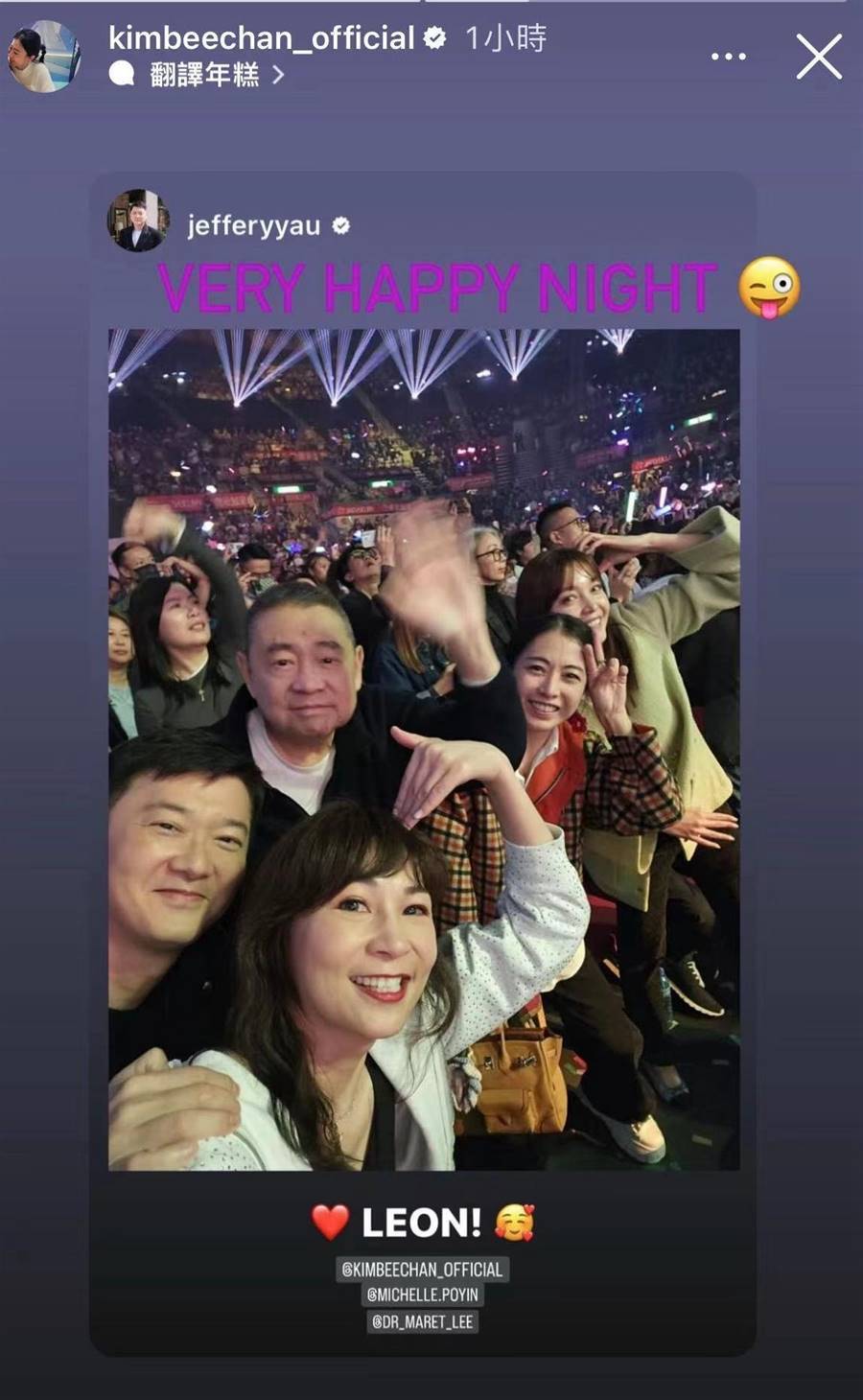Open the three-dot overflow menu
Image resolution: width=863 pixels, height=1400 pixels.
coord(729,57)
